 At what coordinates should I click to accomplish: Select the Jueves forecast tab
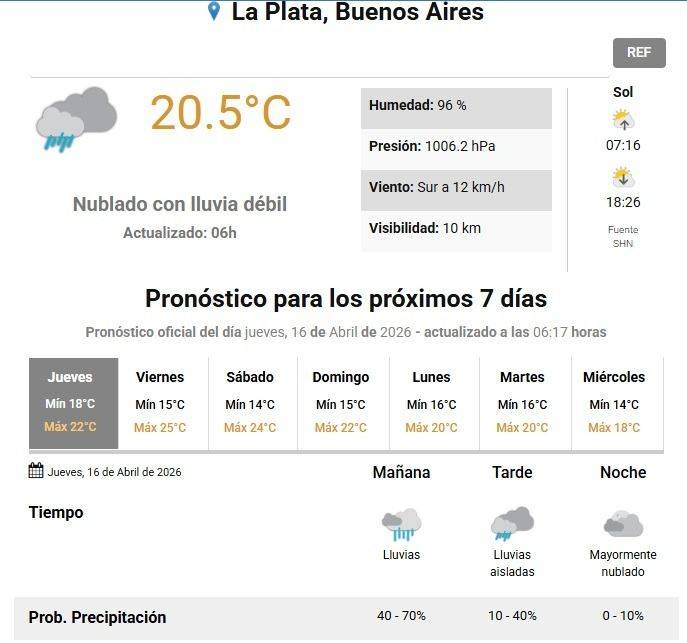click(73, 403)
